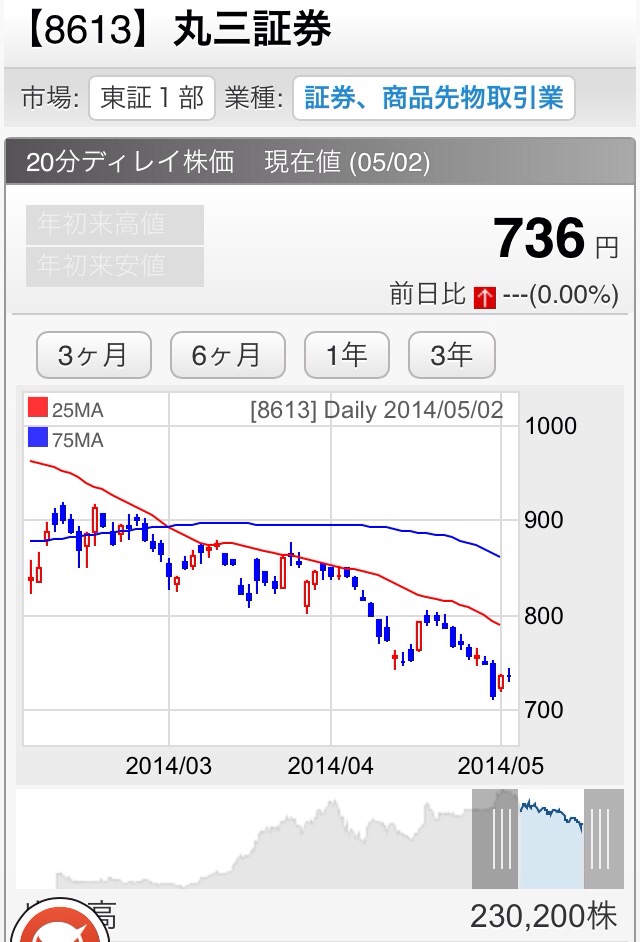
Task: Select the 6ヶ月 chart range
Action: coord(228,355)
